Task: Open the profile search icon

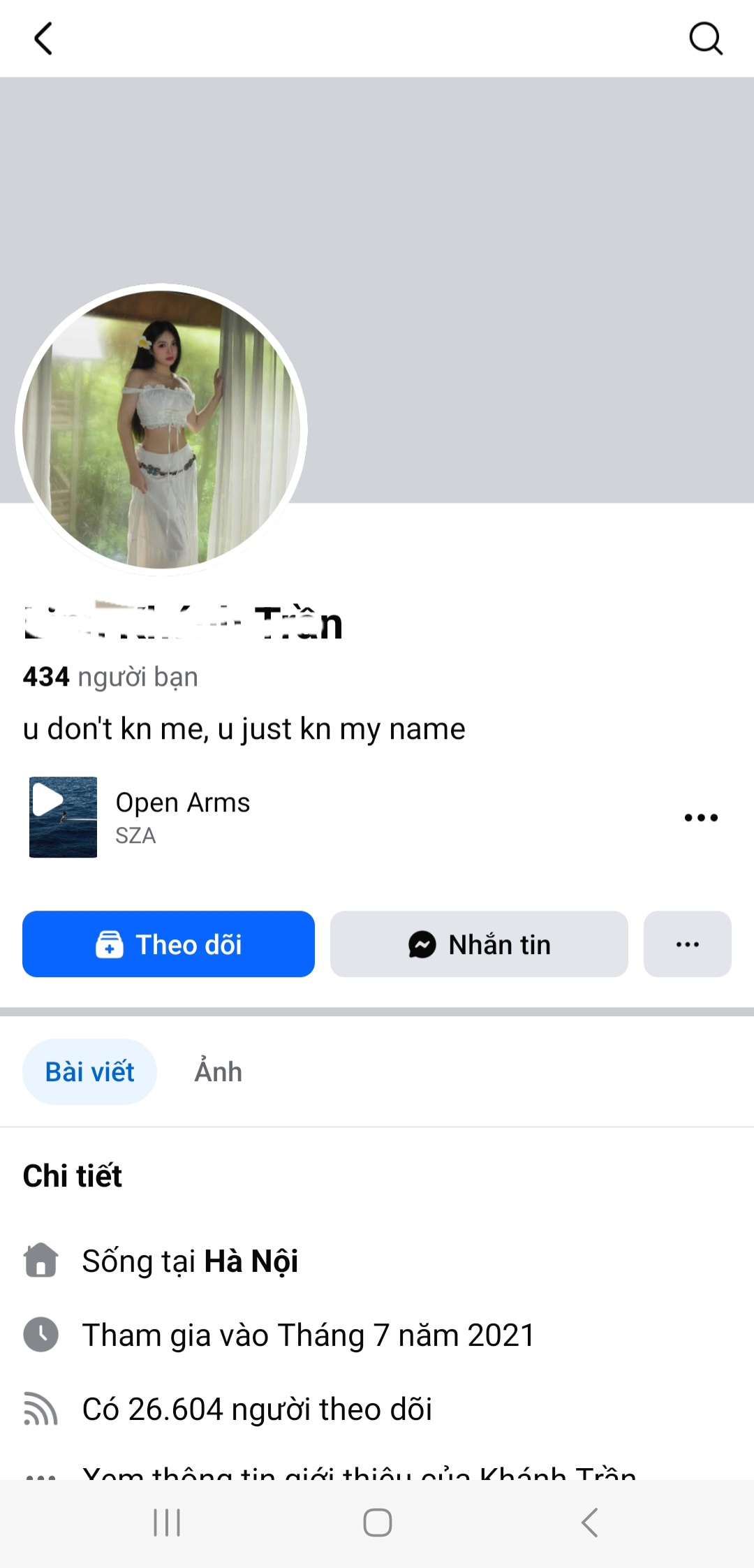Action: 705,38
